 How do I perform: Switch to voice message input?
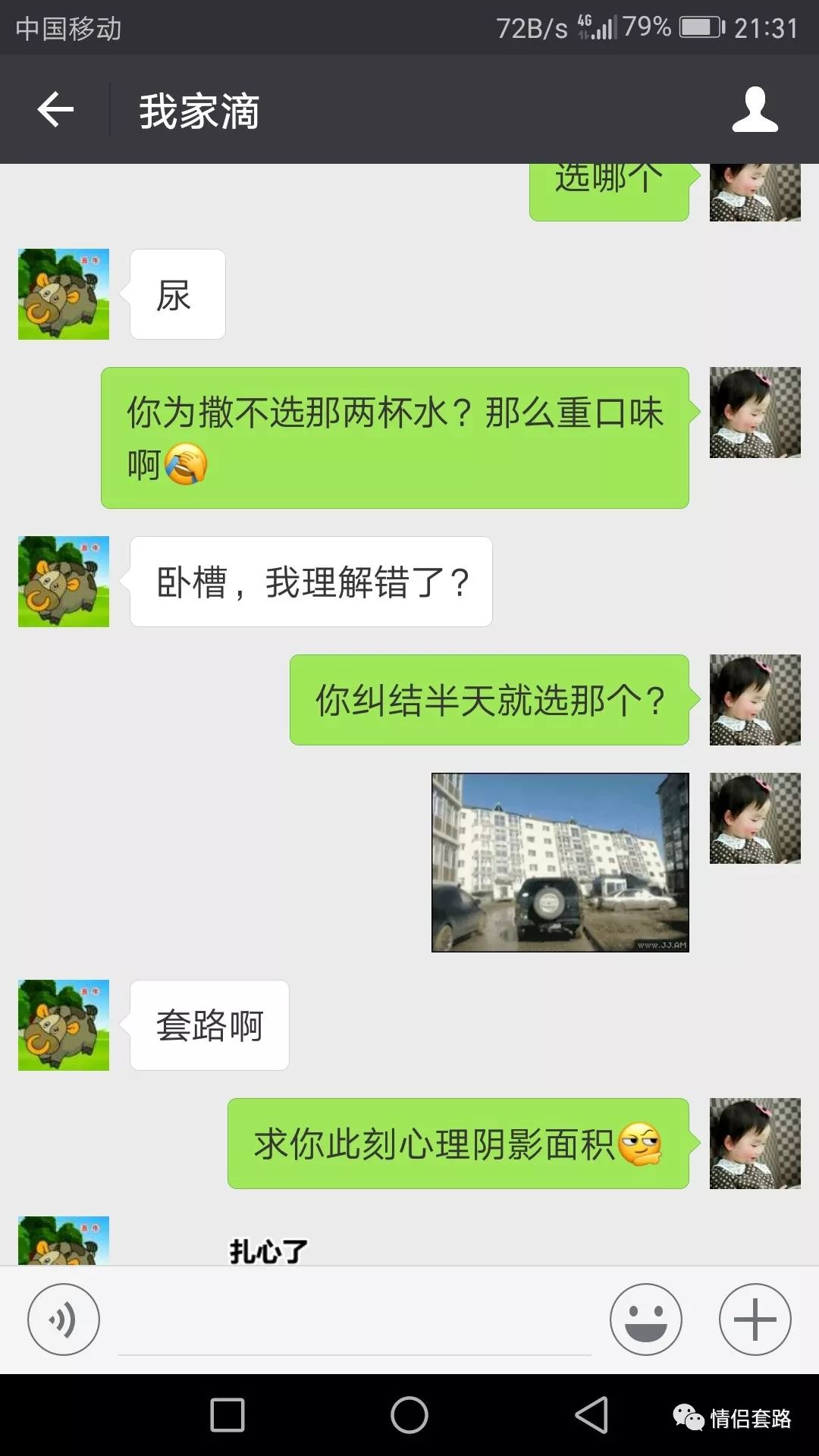tap(64, 1319)
